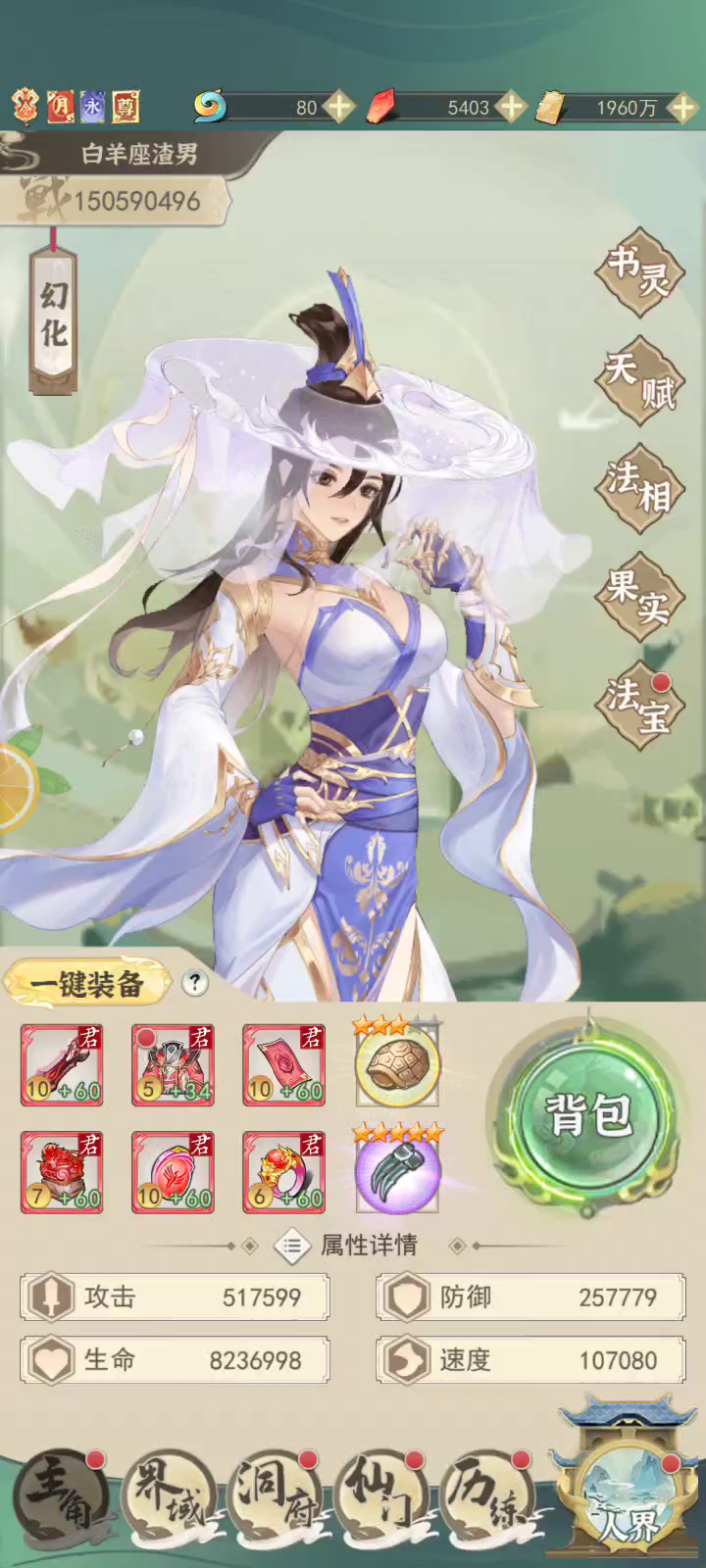Add more of the 5403 red gems
Viewport: 706px width, 1568px height.
[510, 107]
